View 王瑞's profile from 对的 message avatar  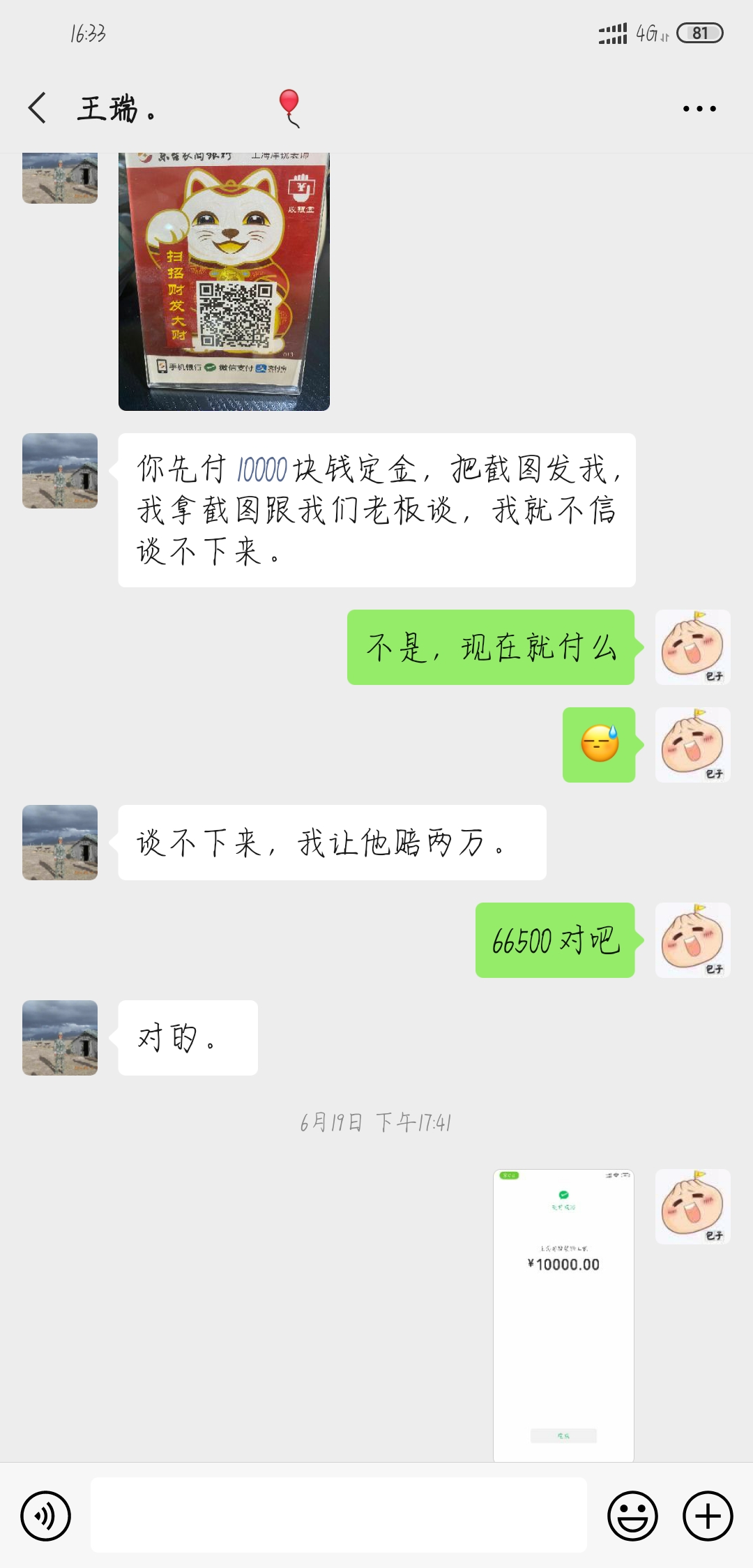(x=60, y=1038)
